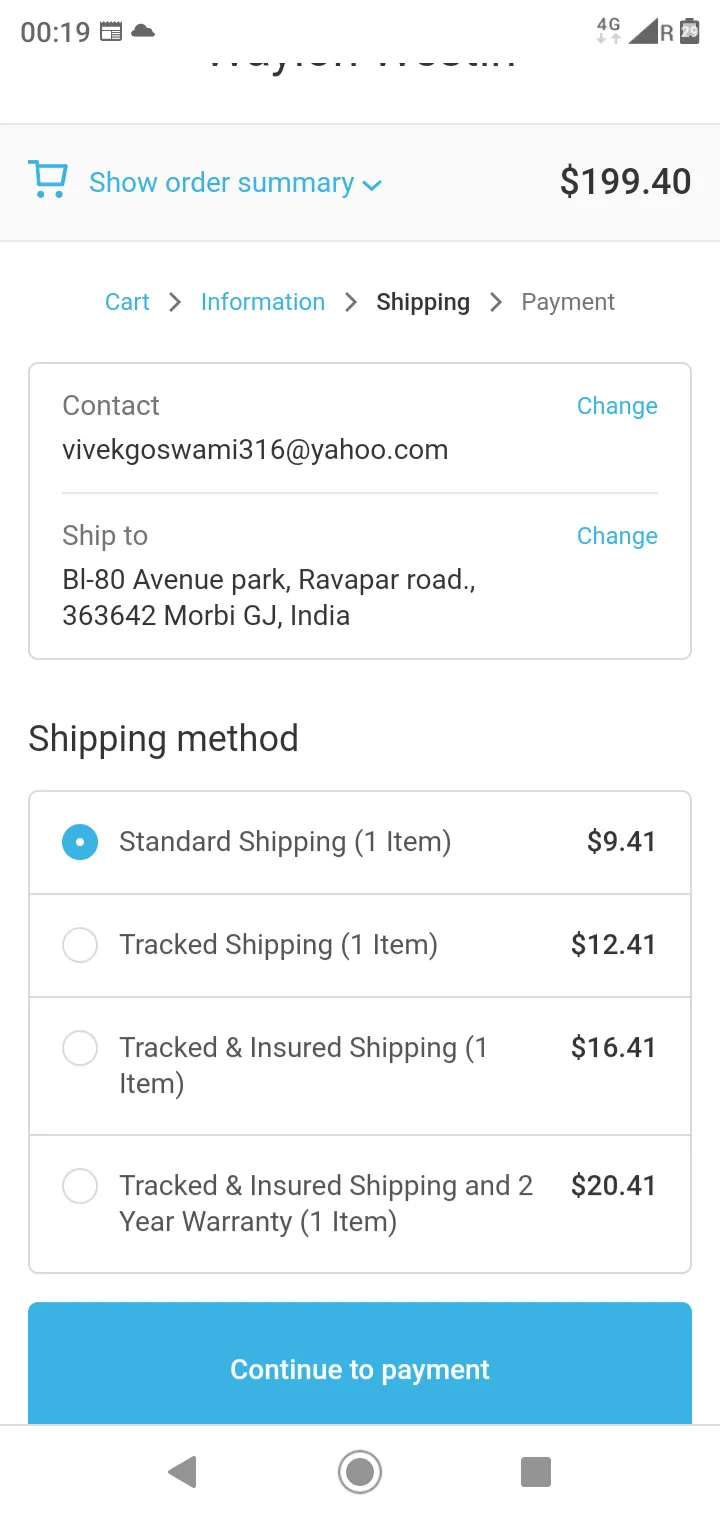The height and width of the screenshot is (1520, 720).
Task: Open the Information breadcrumb step
Action: coord(263,302)
